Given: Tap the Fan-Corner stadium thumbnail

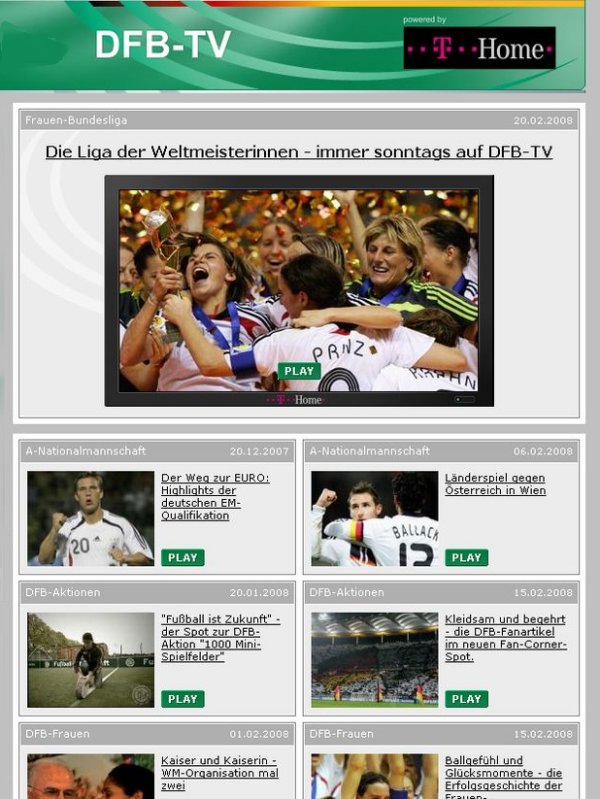Looking at the screenshot, I should pos(374,660).
